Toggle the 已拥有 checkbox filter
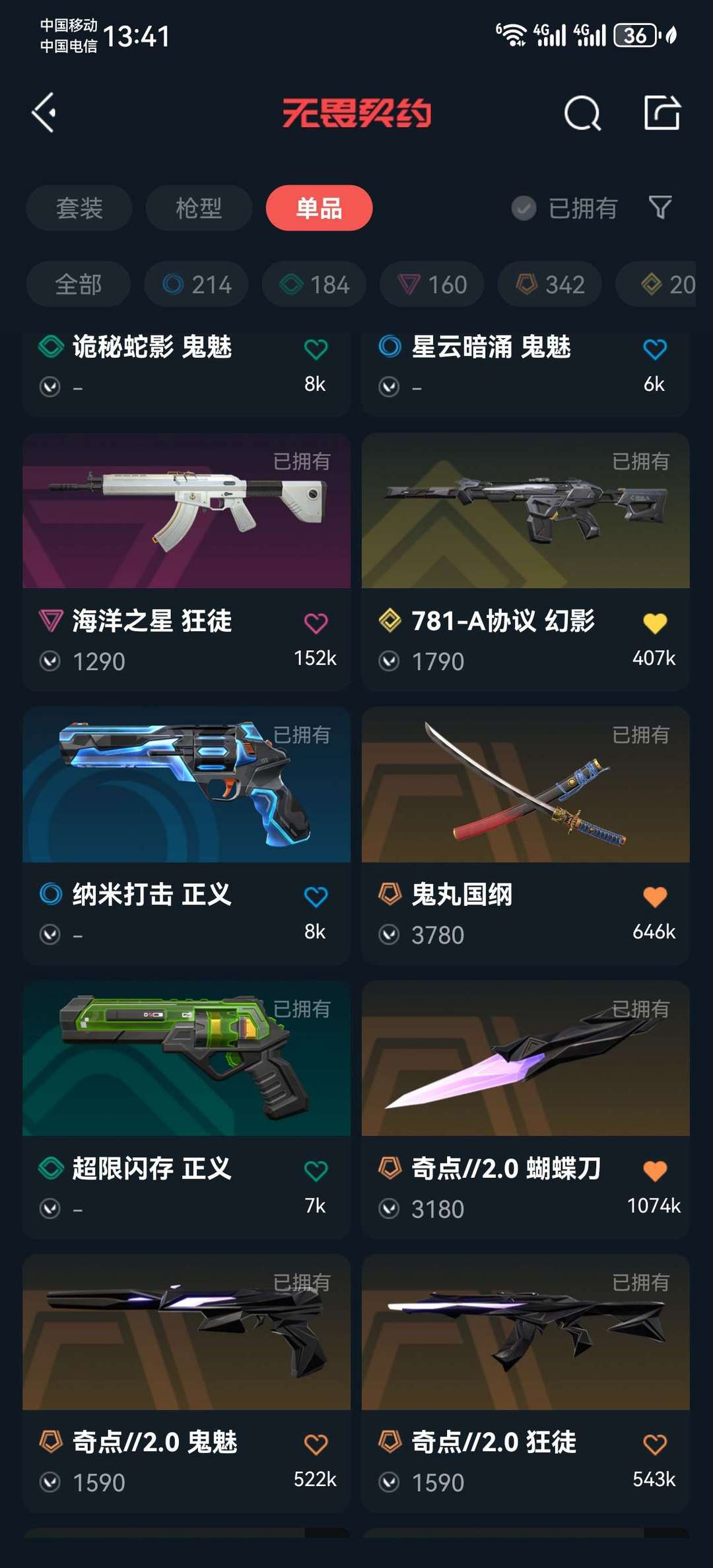 (x=564, y=209)
